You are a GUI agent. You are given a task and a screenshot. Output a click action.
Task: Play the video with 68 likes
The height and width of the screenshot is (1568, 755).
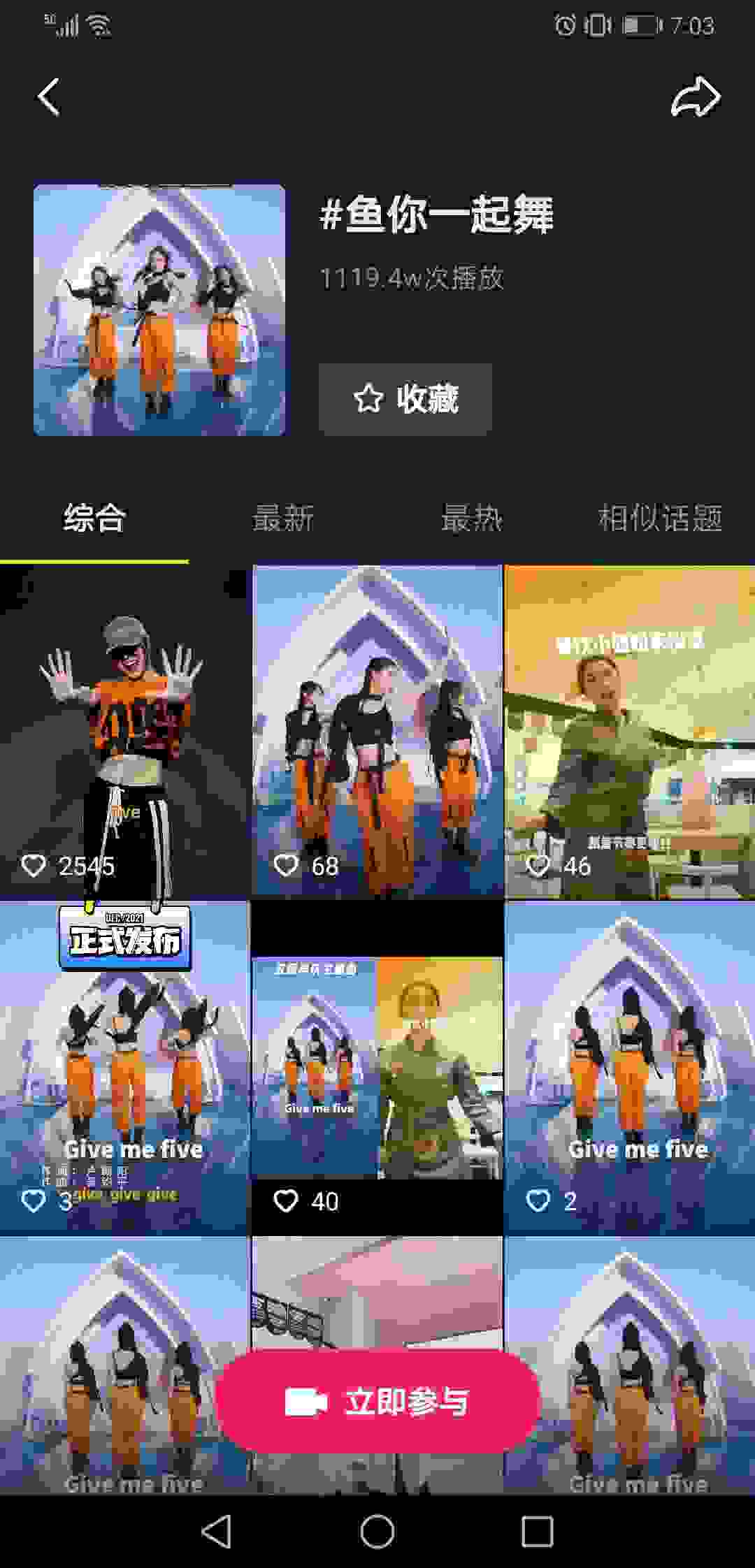[377, 730]
